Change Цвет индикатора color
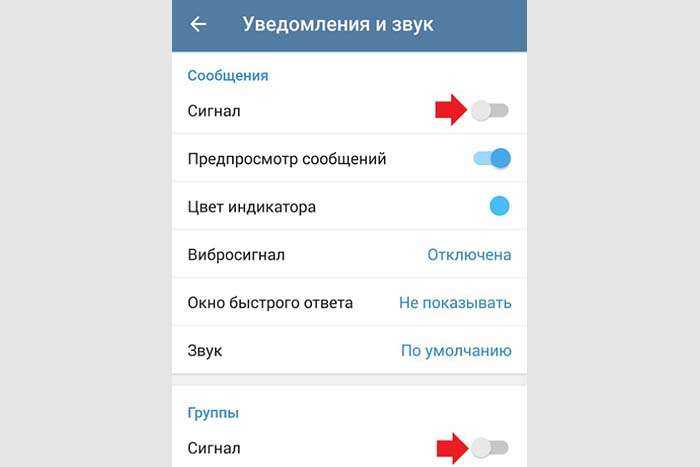 [500, 207]
